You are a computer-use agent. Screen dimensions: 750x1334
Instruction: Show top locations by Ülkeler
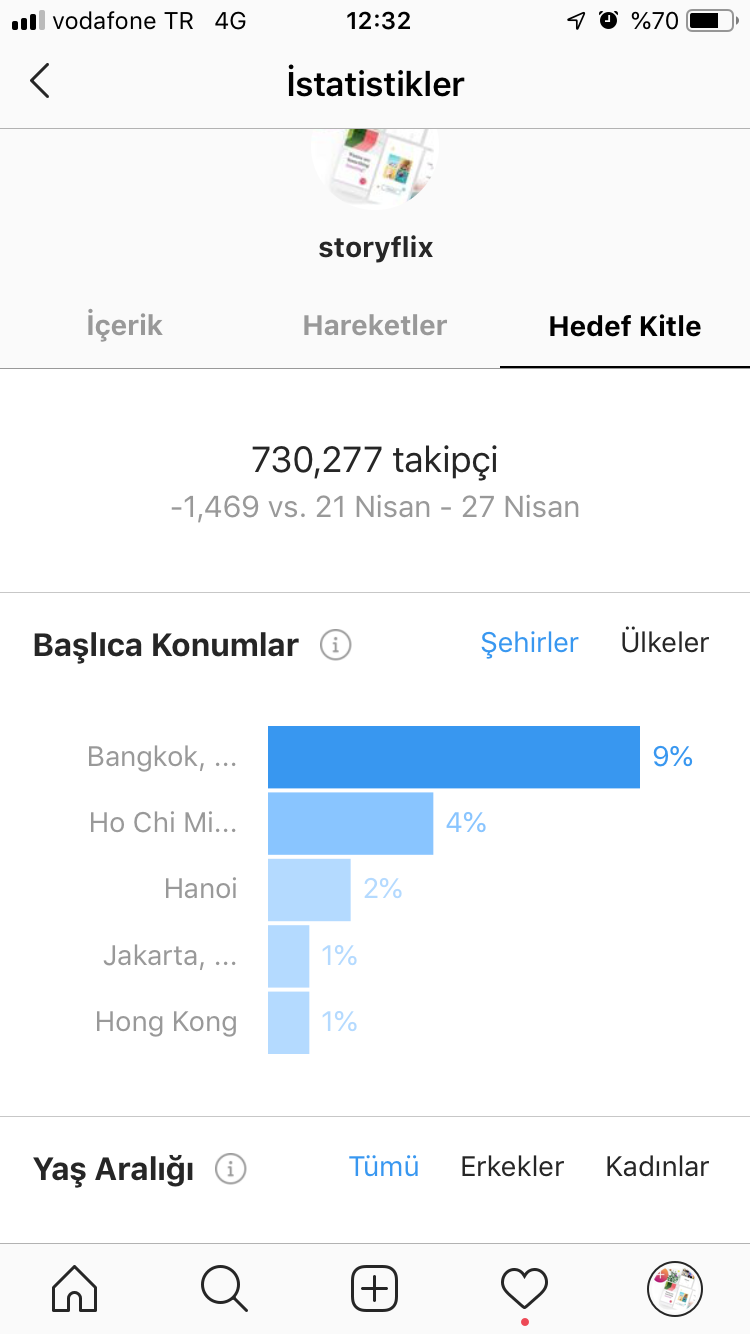click(x=665, y=642)
